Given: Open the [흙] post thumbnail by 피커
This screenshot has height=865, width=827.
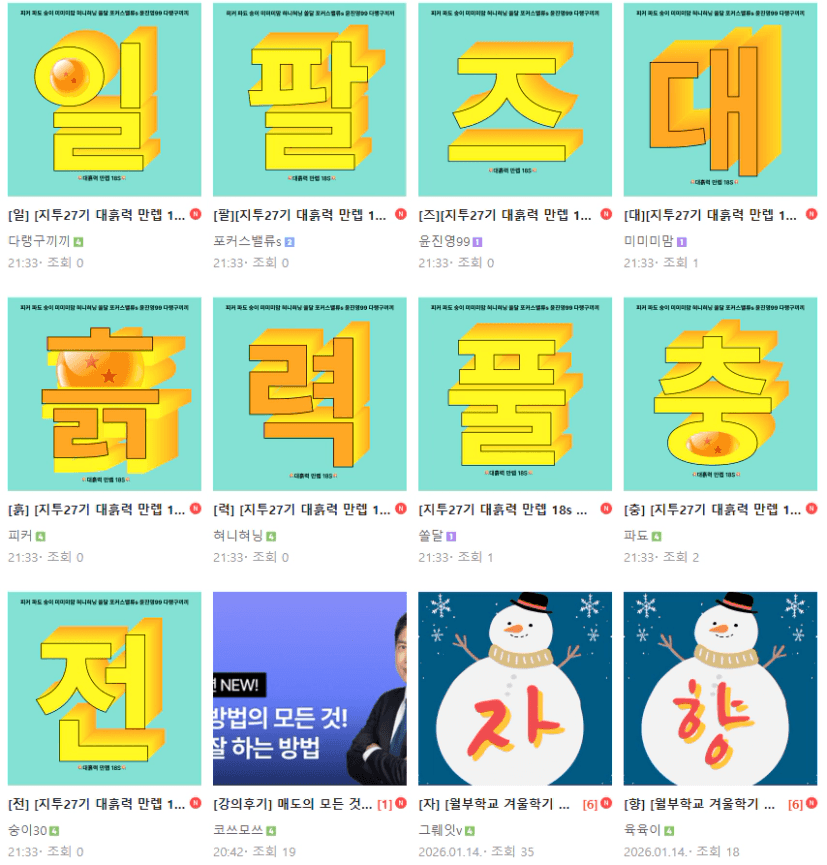Looking at the screenshot, I should 104,394.
